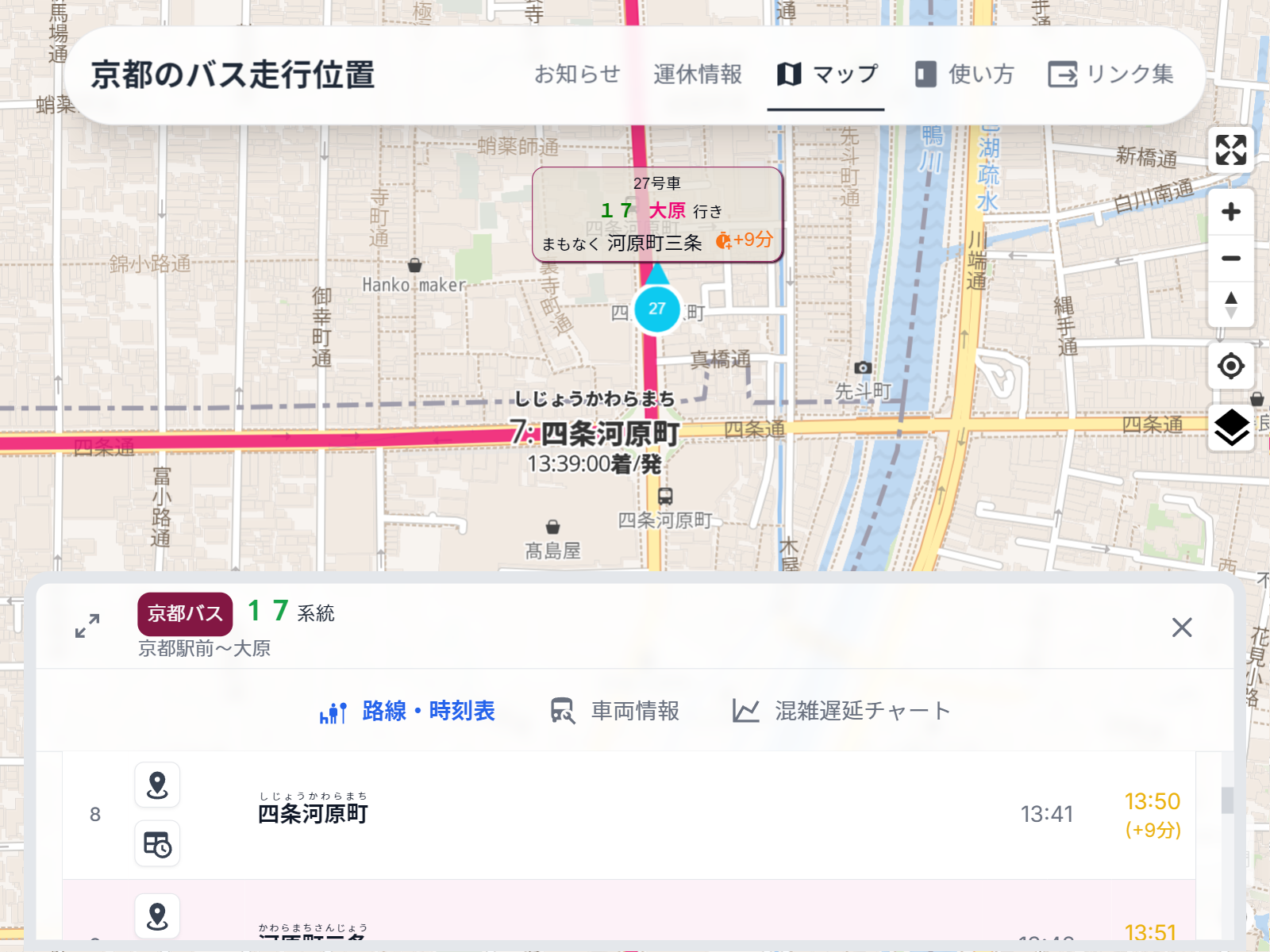Open the リンク集 links page
Image resolution: width=1270 pixels, height=952 pixels.
click(x=1110, y=75)
